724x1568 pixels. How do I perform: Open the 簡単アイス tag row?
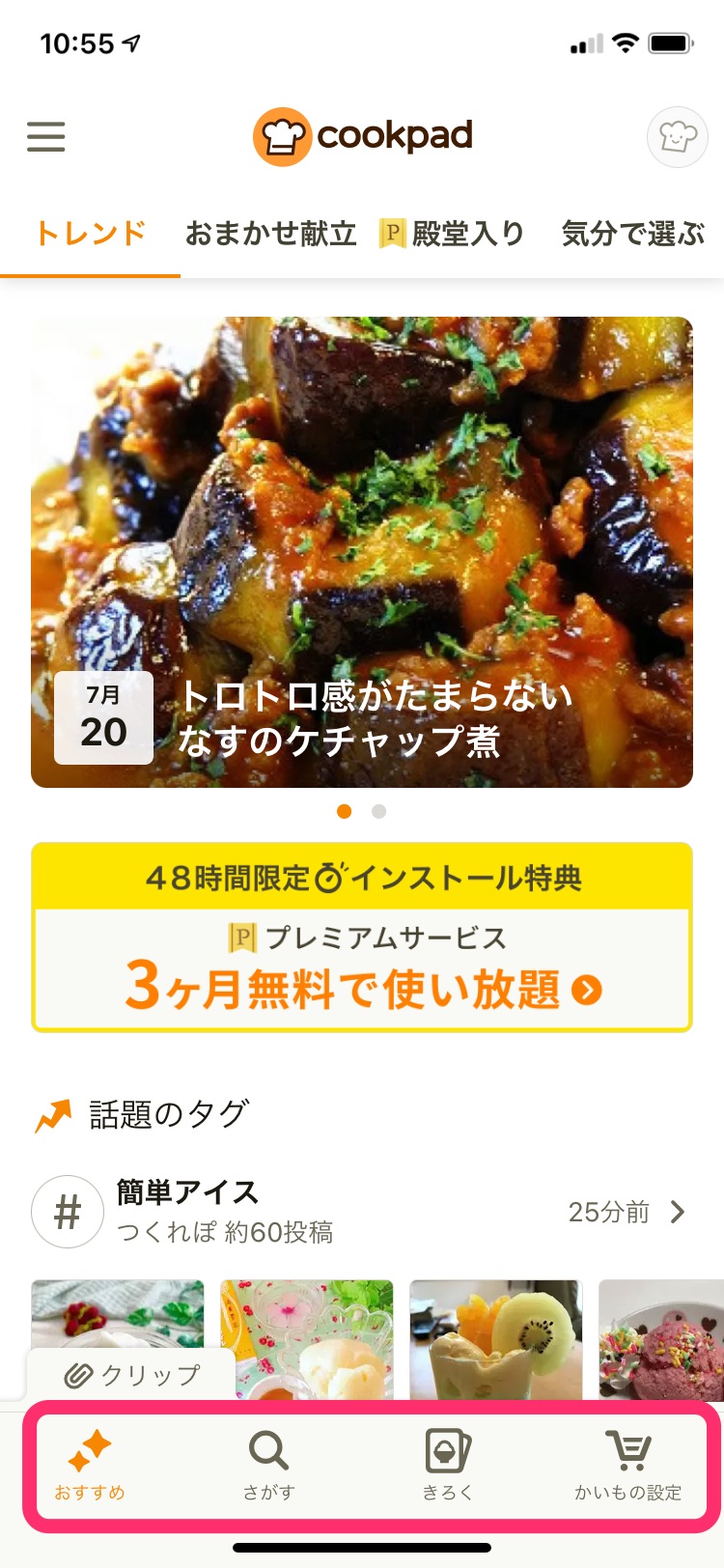click(x=362, y=1212)
